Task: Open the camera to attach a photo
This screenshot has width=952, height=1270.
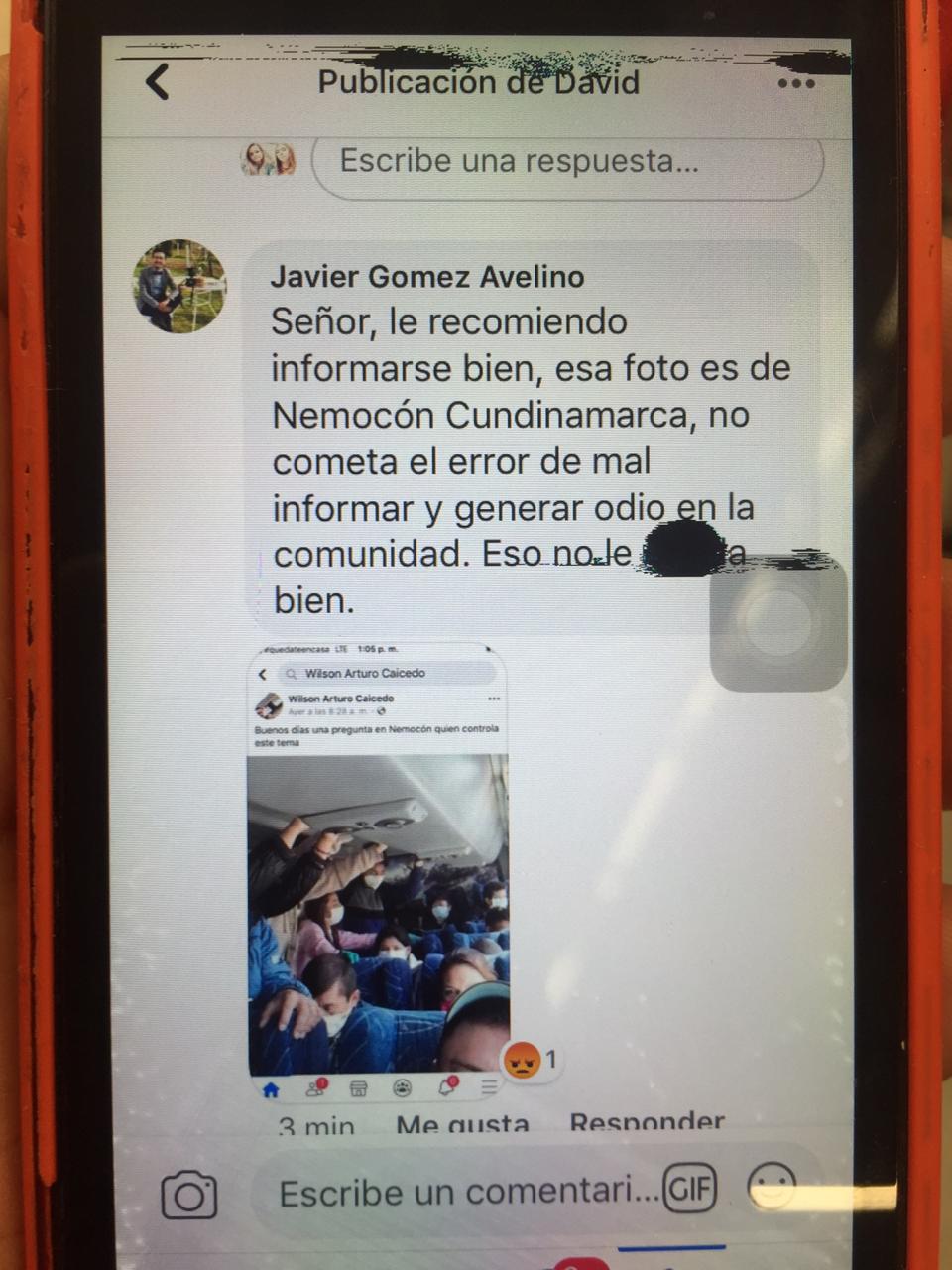Action: tap(188, 1195)
